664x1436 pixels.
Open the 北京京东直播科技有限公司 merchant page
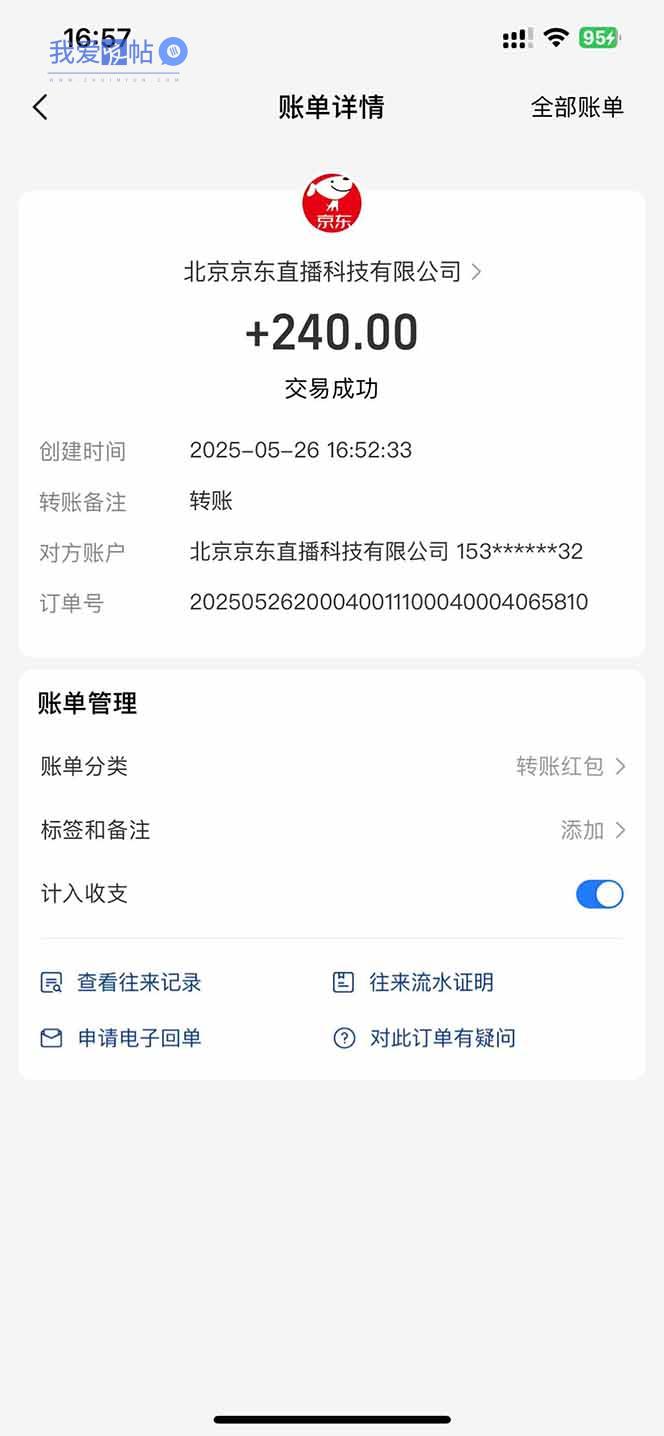tap(332, 271)
